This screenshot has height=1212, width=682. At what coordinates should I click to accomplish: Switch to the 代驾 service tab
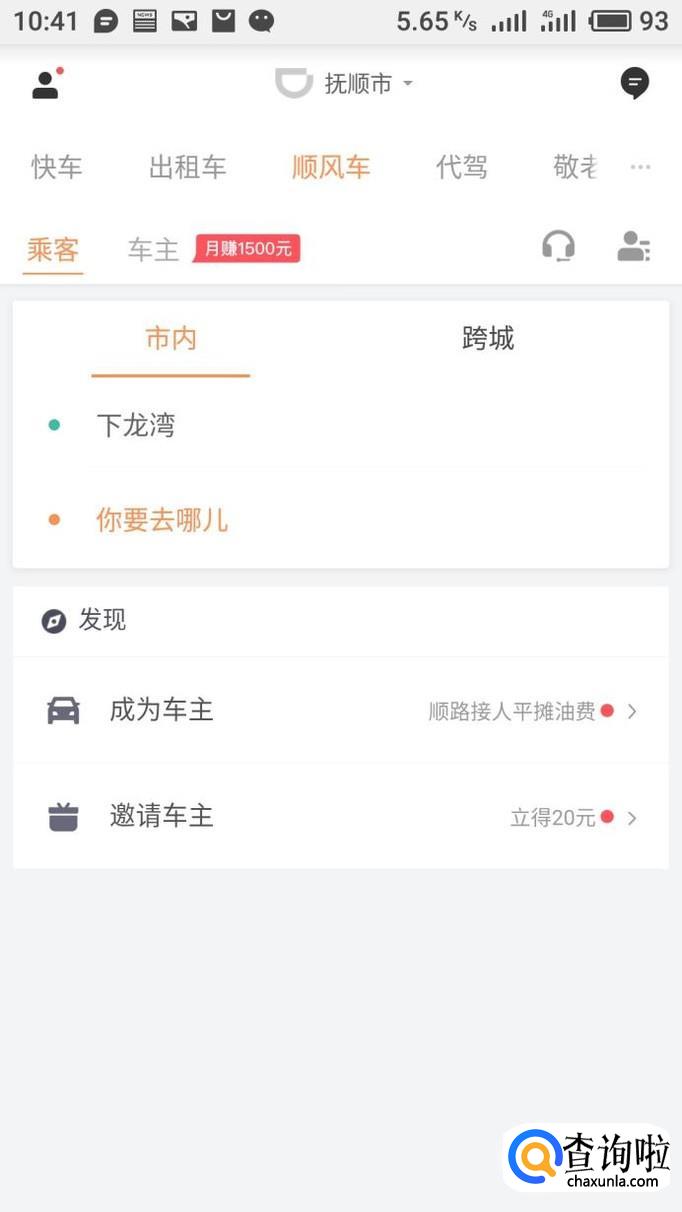pos(461,167)
